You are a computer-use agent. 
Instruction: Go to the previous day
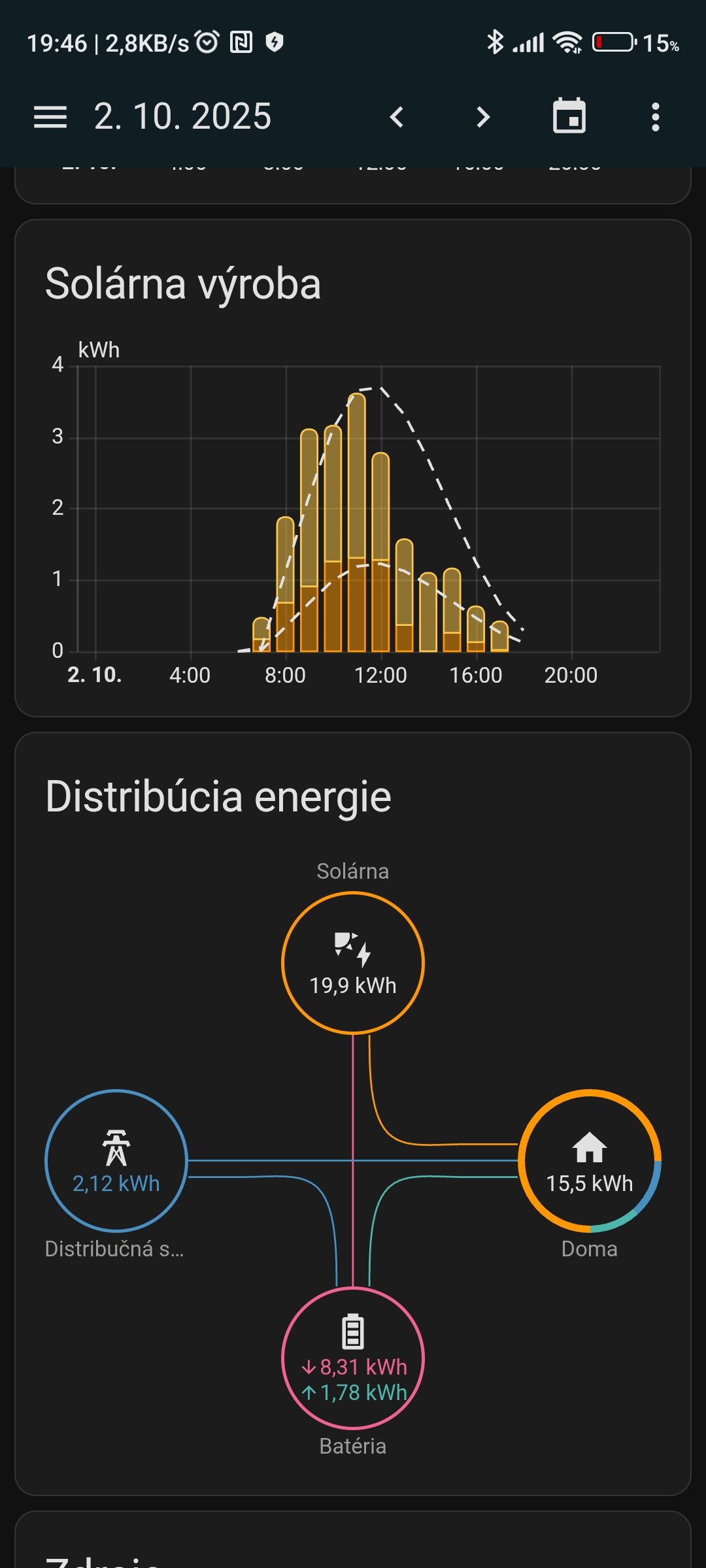[397, 118]
